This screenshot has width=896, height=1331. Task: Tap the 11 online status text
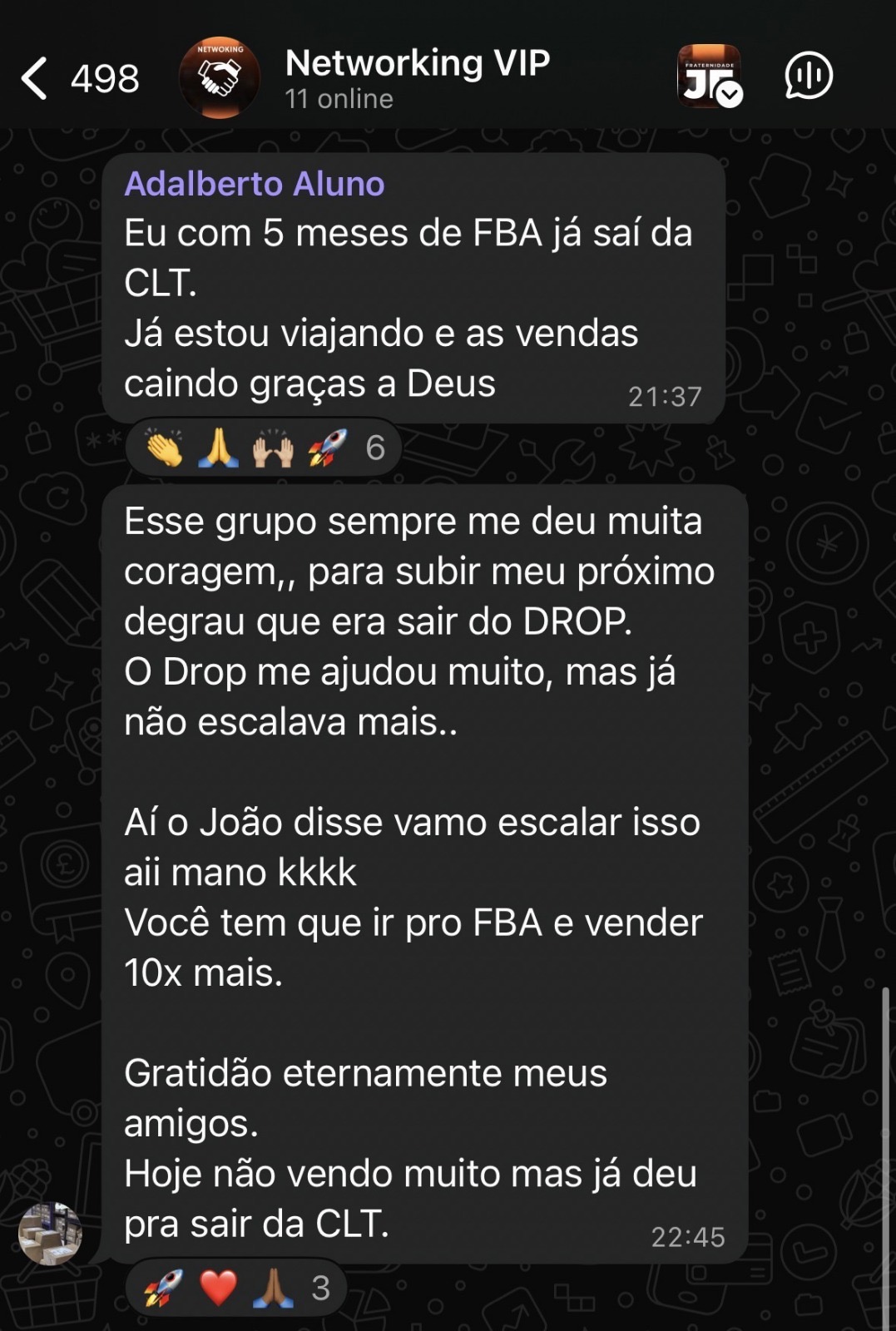[338, 98]
